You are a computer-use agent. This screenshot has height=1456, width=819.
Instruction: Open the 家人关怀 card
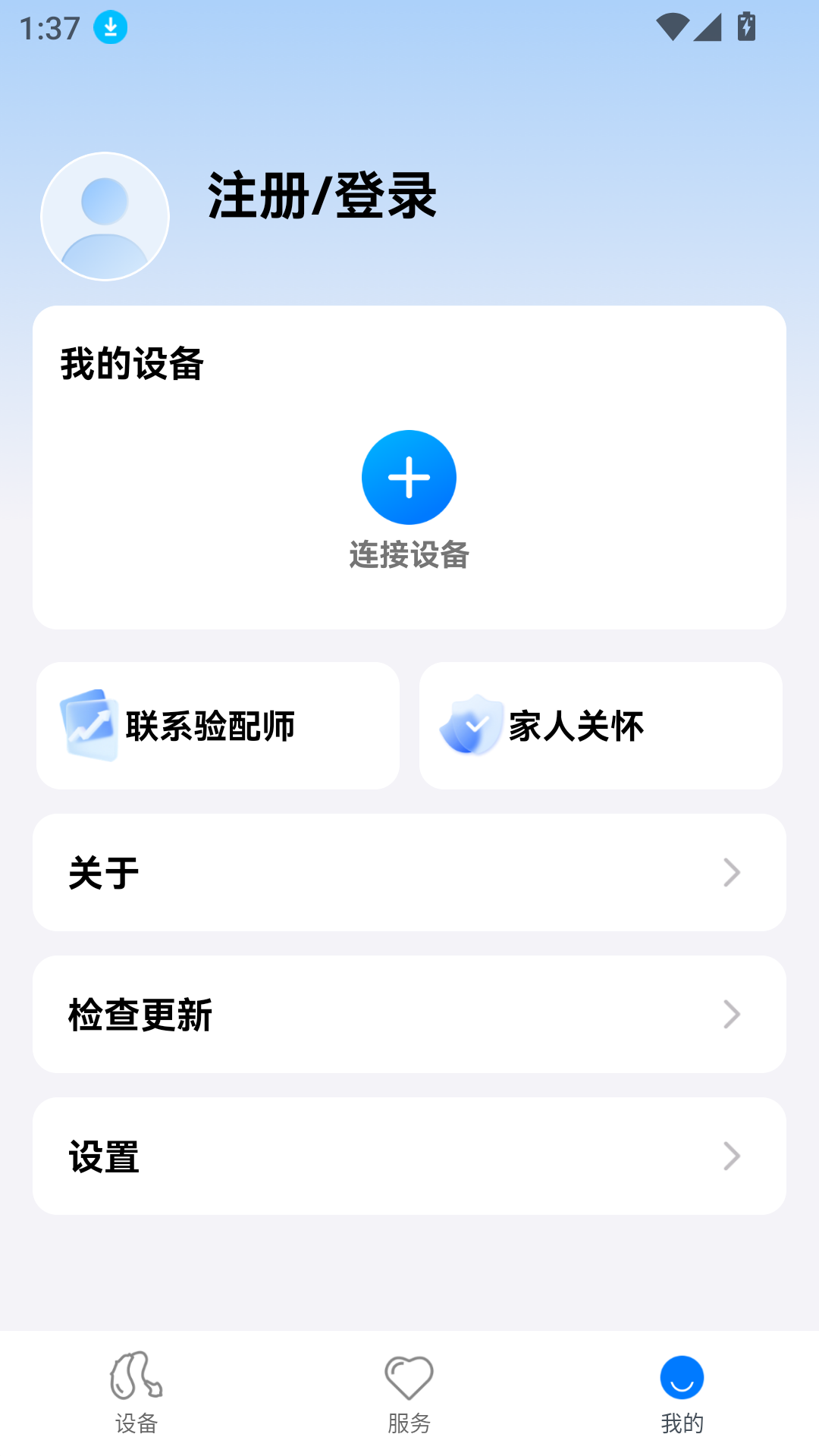(601, 724)
